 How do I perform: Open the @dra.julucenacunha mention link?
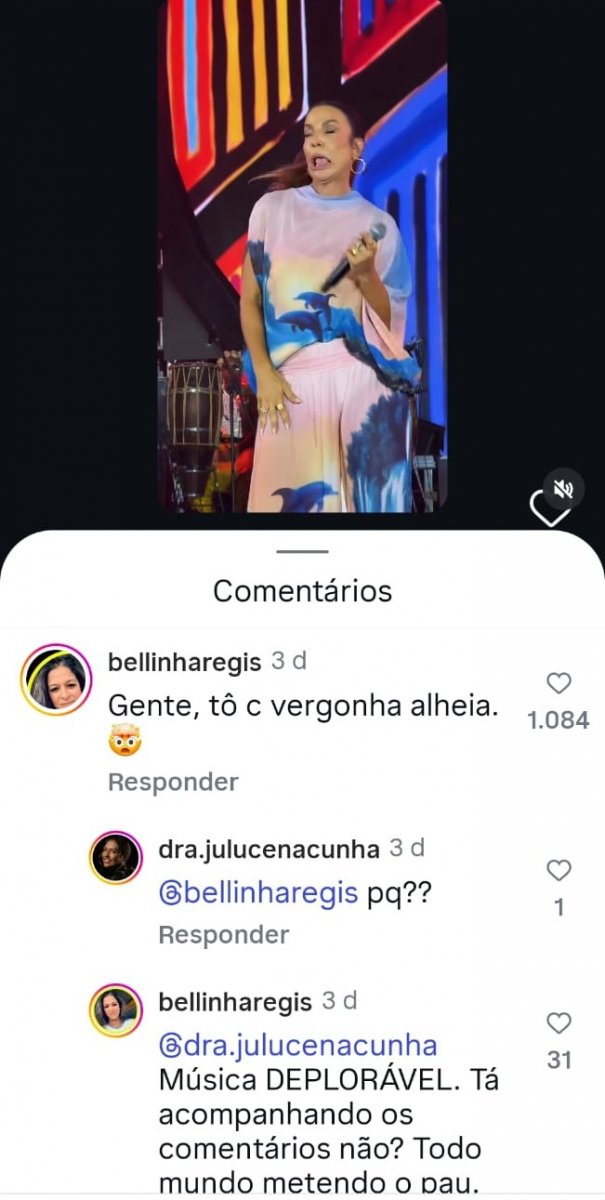tap(298, 1046)
